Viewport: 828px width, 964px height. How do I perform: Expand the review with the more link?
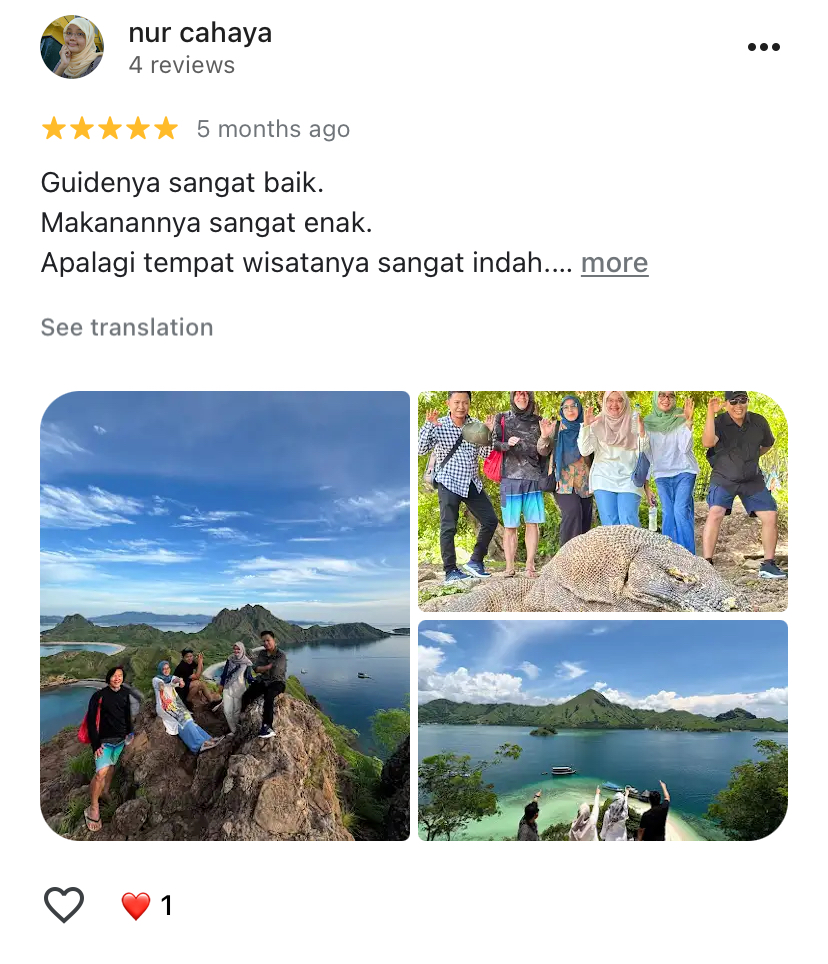pyautogui.click(x=614, y=263)
